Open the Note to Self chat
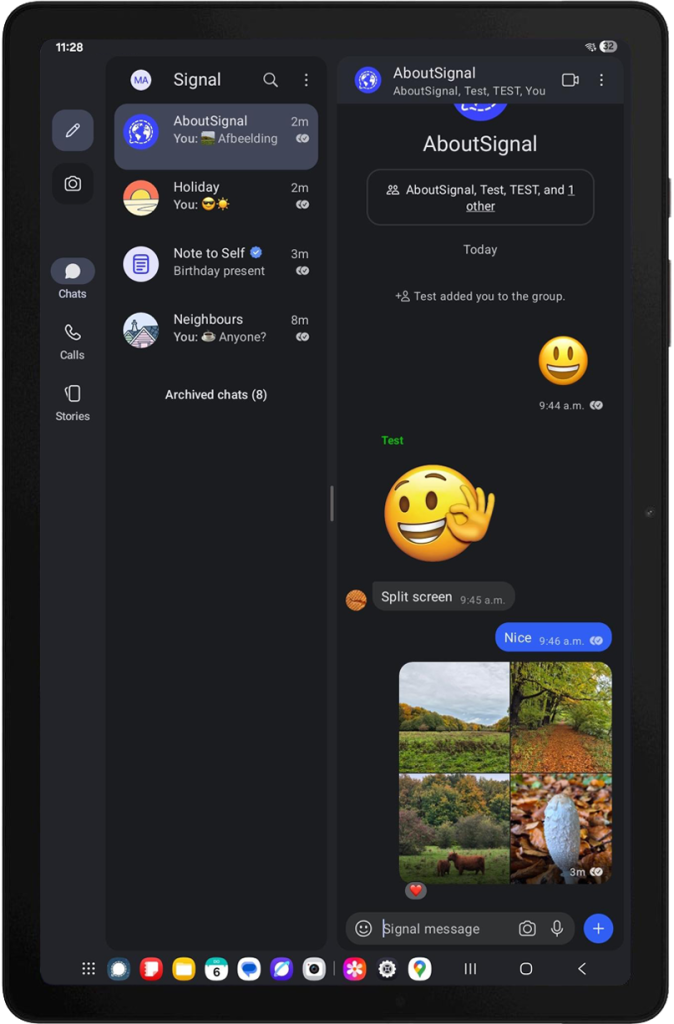The image size is (674, 1024). pyautogui.click(x=216, y=262)
